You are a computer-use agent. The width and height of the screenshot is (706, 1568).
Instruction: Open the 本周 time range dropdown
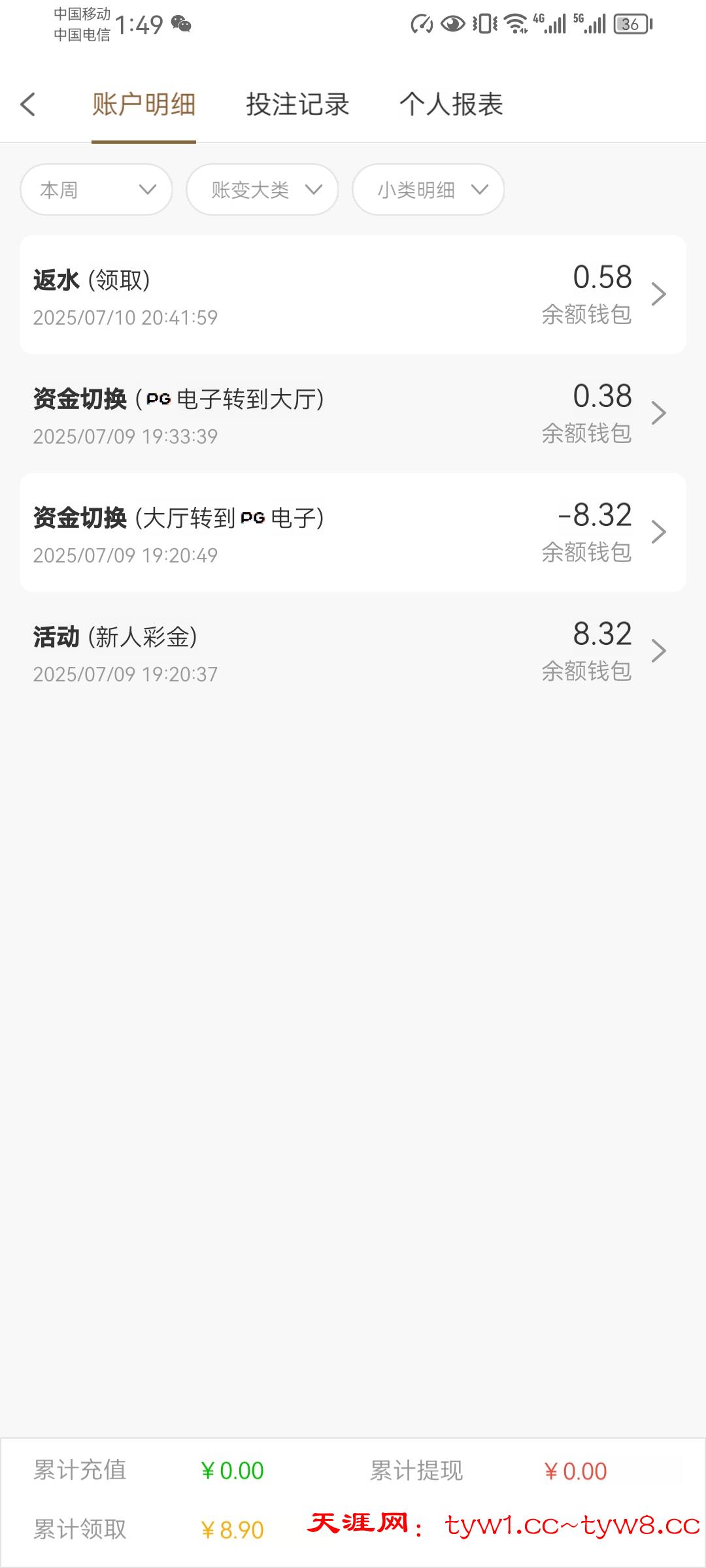click(x=95, y=189)
